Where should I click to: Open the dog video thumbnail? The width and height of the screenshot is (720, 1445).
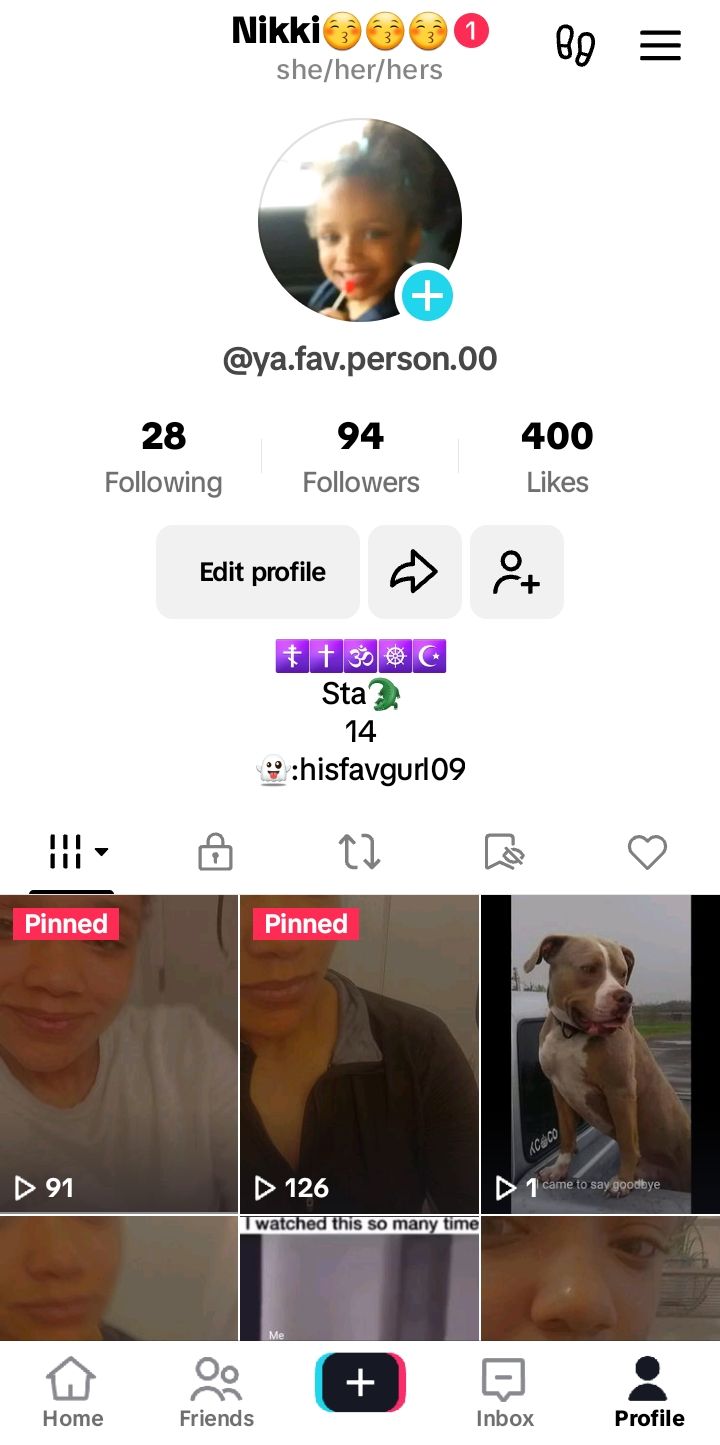pos(600,1053)
